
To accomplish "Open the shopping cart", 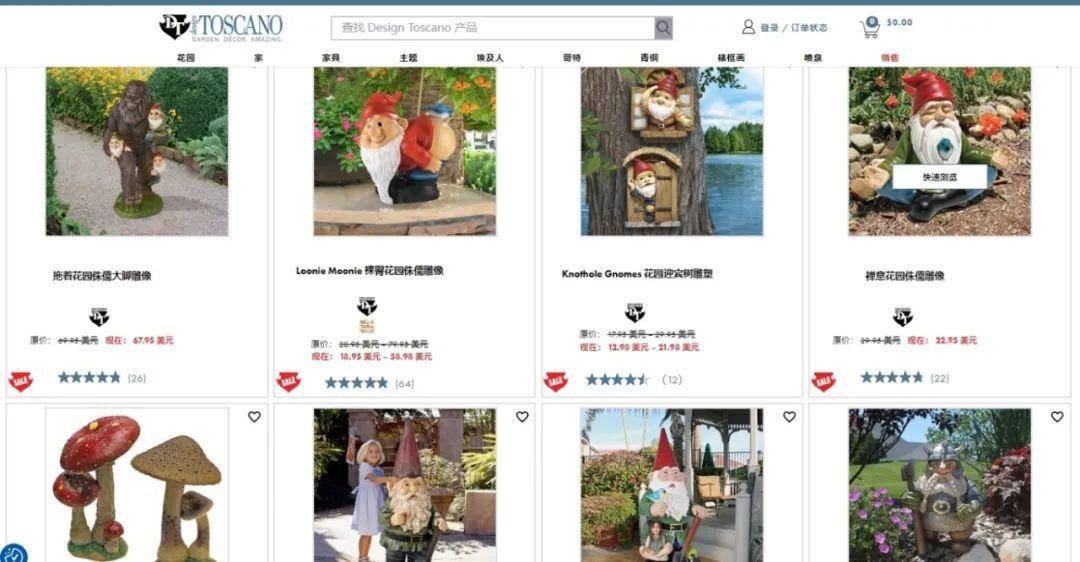I will point(870,27).
